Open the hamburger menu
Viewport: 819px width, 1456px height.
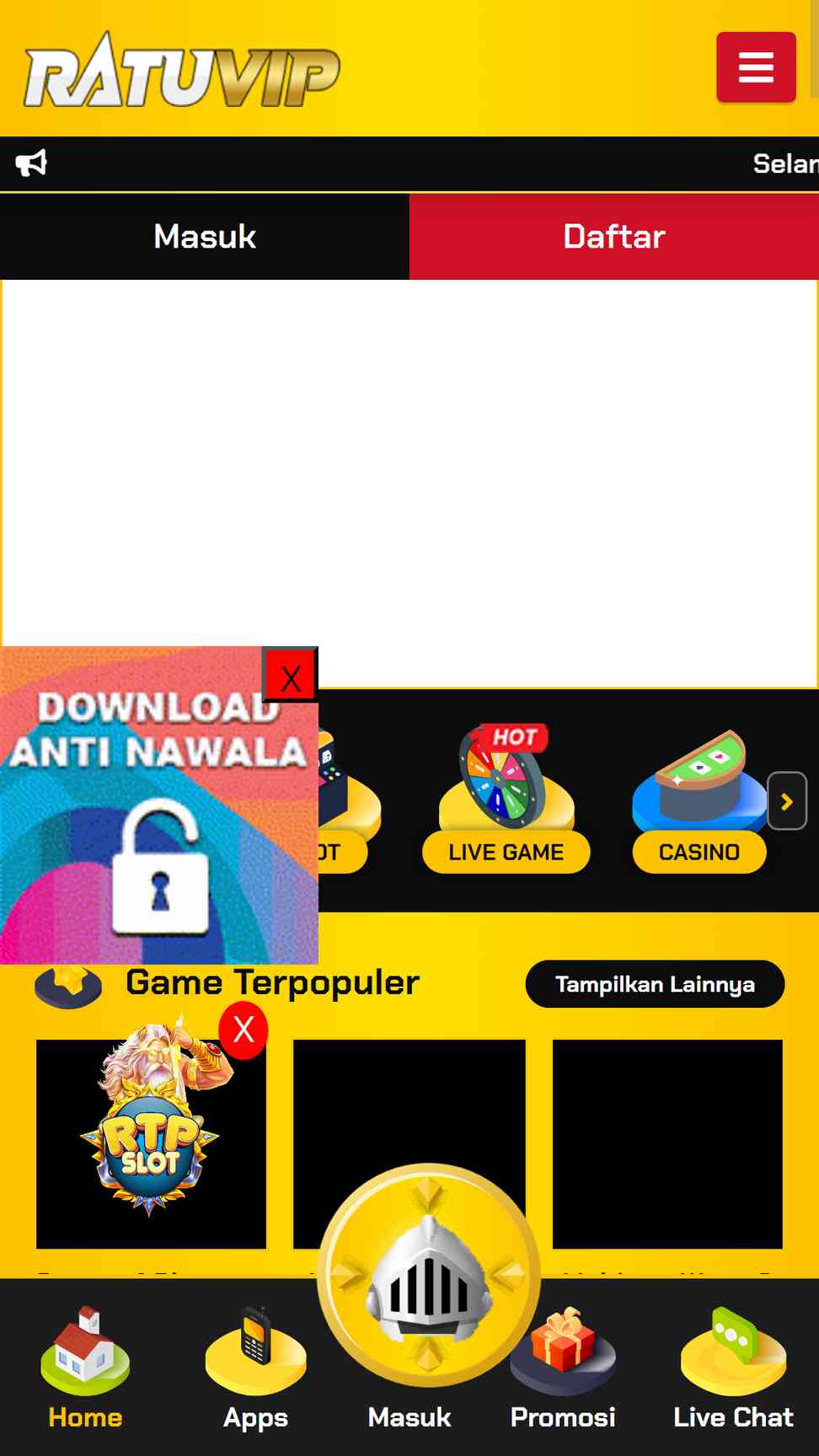tap(756, 67)
